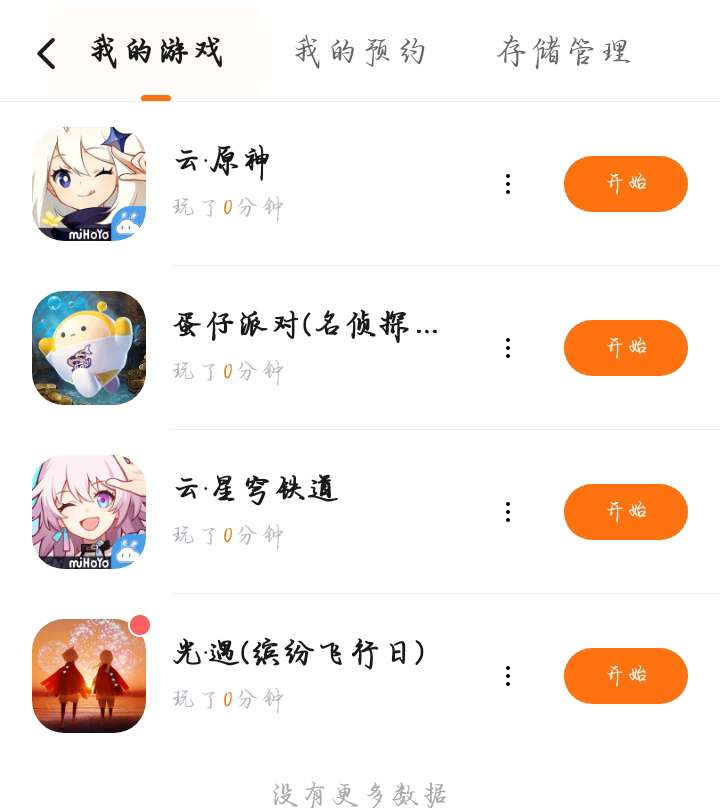Switch to the 我的预约 tab
720x808 pixels.
(361, 51)
